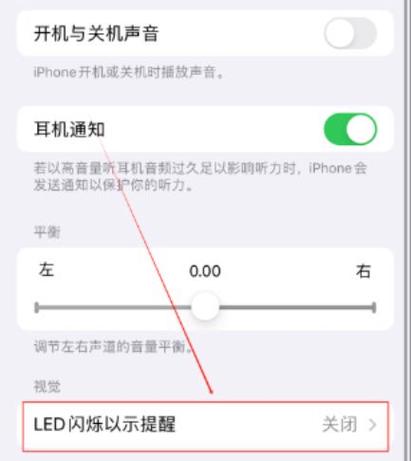Open LED 闪烁以示提醒 settings
411x461 pixels.
tap(206, 426)
